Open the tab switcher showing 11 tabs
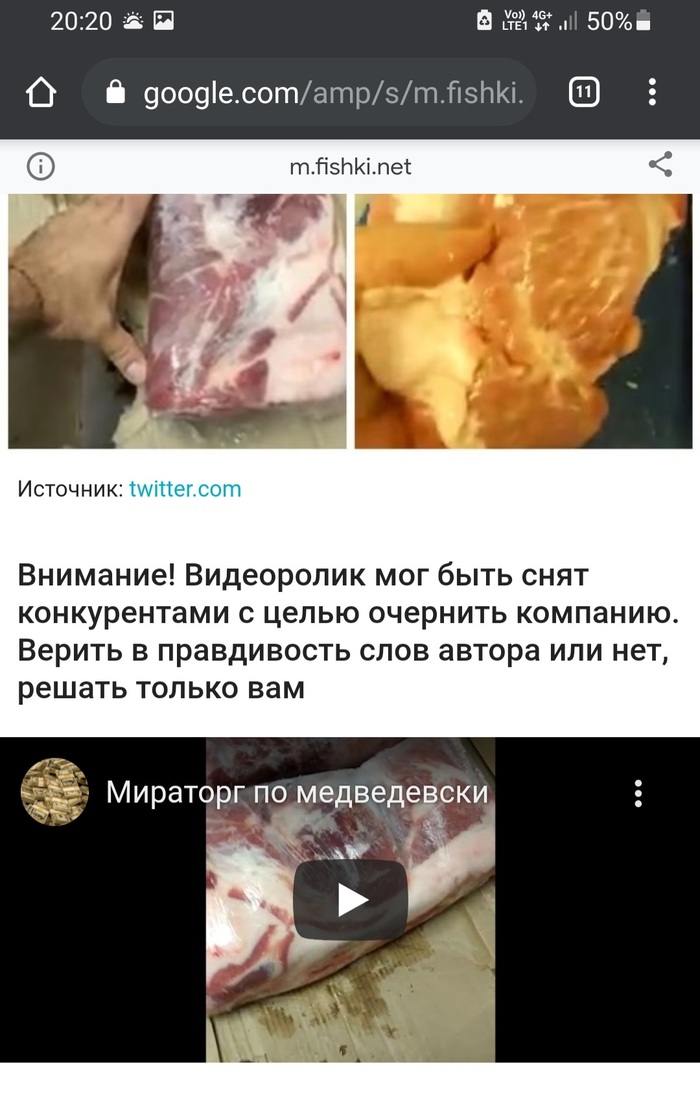 [584, 93]
